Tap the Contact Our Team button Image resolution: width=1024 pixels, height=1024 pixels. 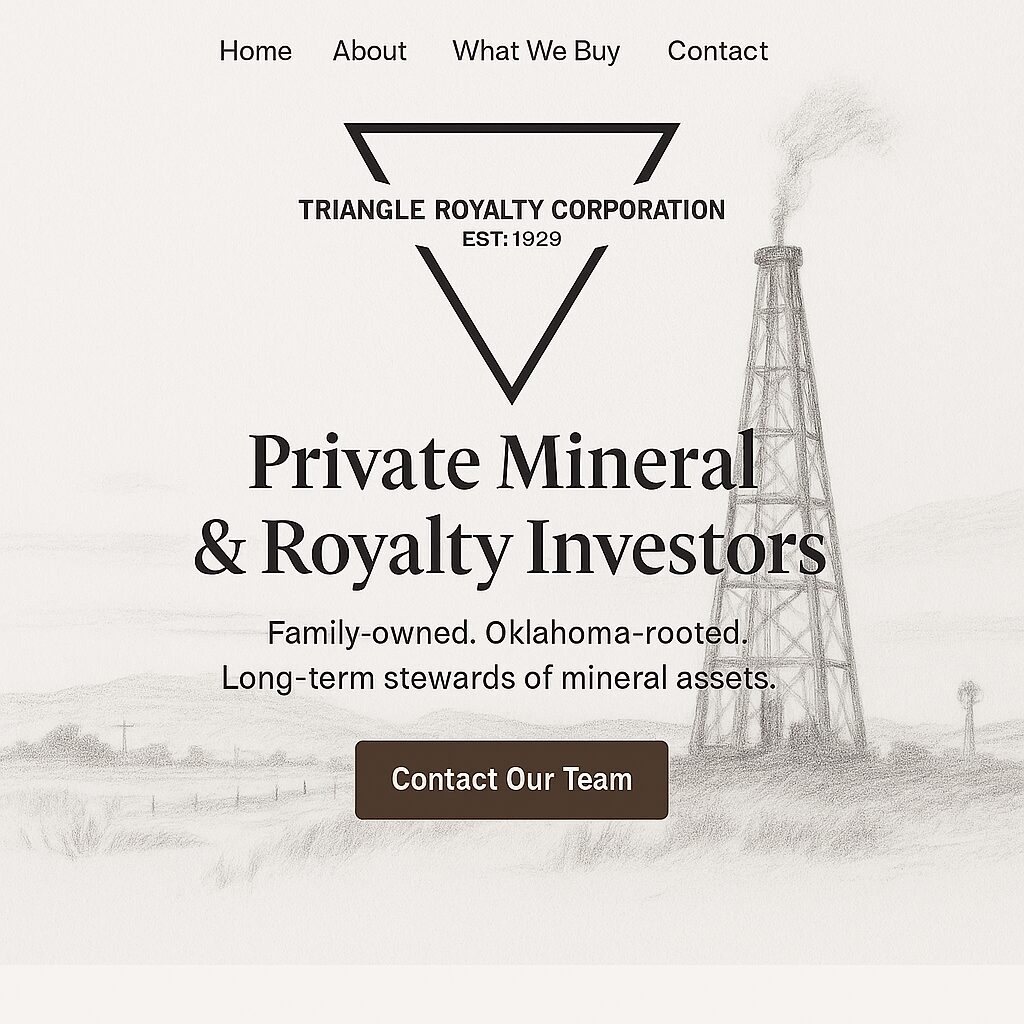(x=511, y=780)
